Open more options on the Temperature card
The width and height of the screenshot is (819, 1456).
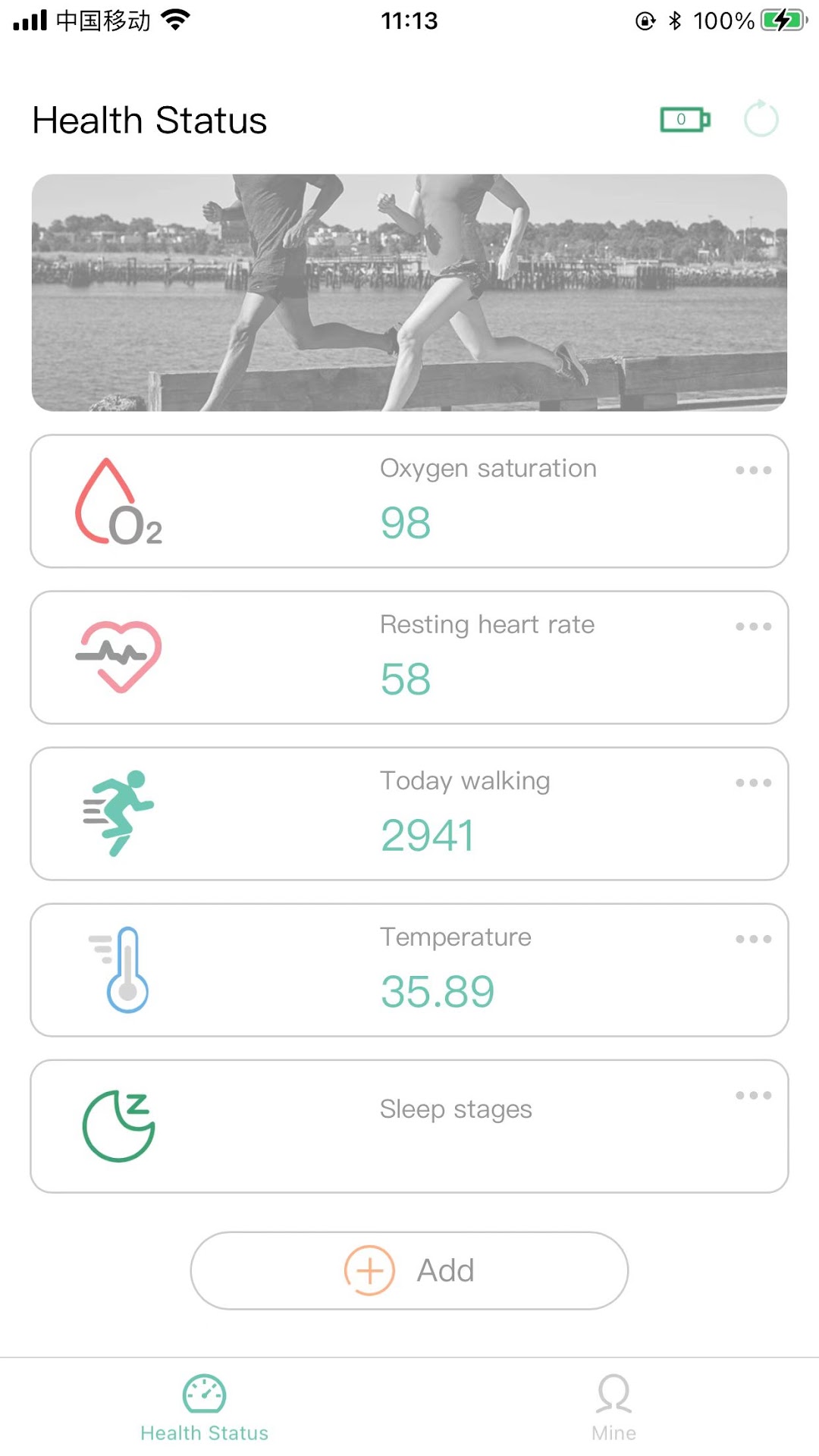point(753,939)
